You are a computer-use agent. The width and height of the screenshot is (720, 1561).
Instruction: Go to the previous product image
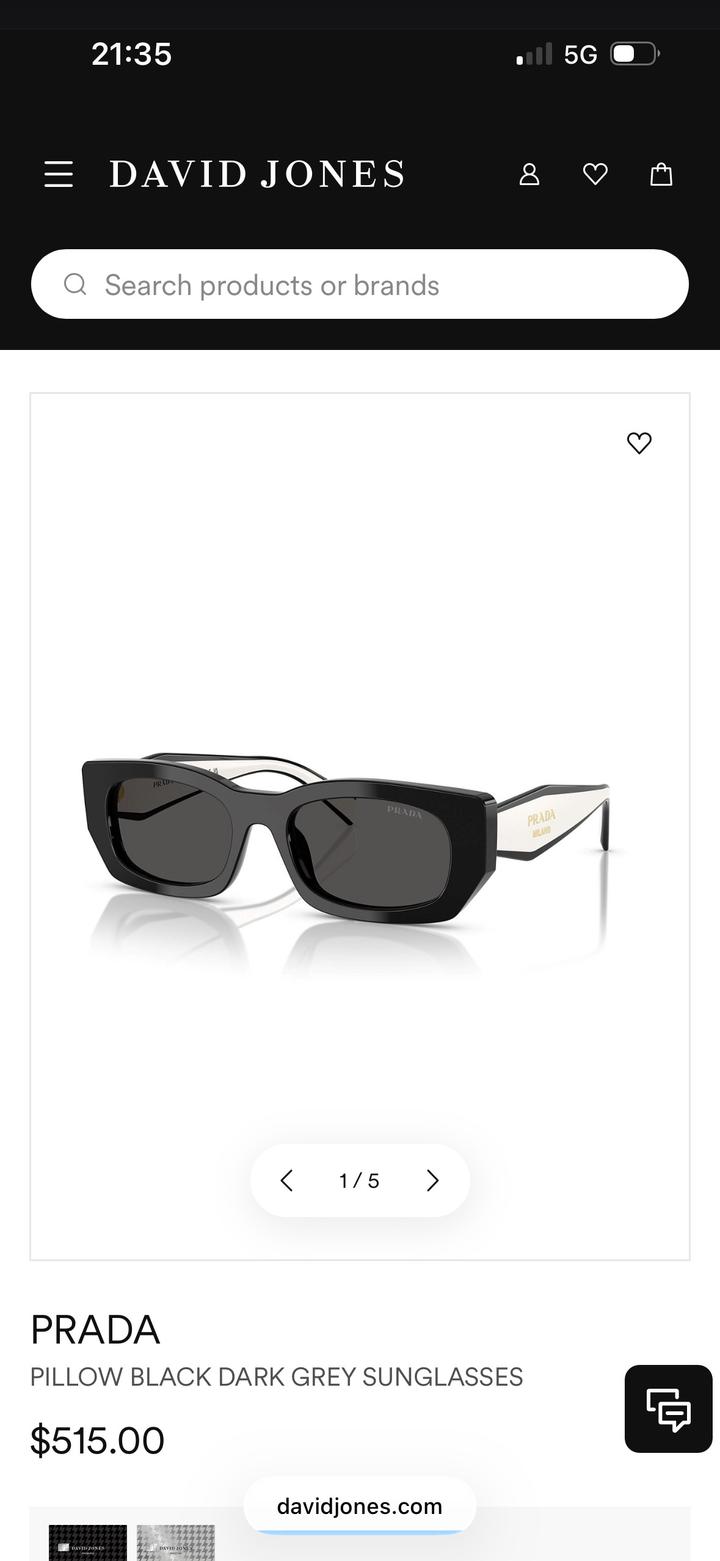pyautogui.click(x=287, y=1181)
